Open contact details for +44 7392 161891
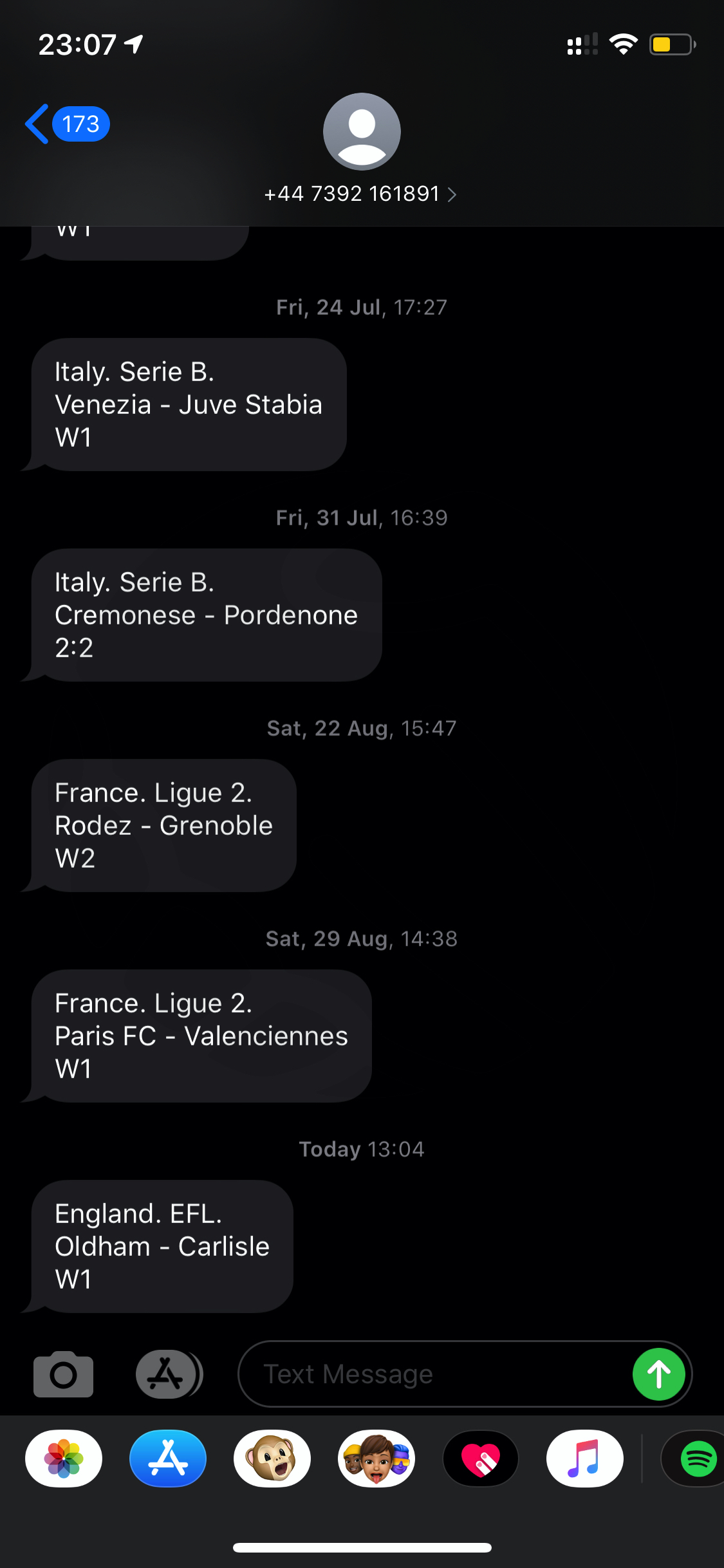The image size is (724, 1568). (361, 193)
